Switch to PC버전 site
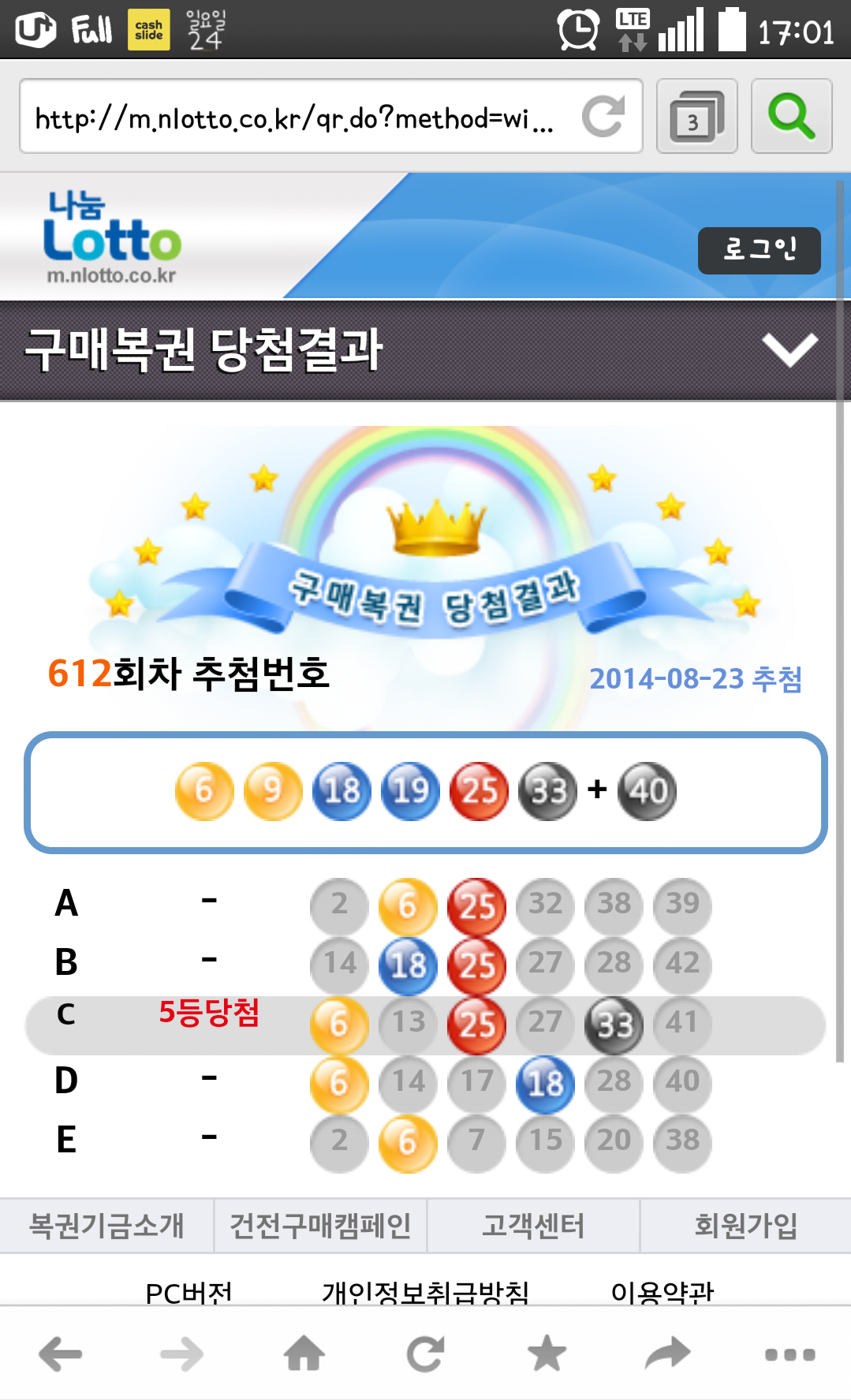Image resolution: width=851 pixels, height=1400 pixels. point(189,1292)
